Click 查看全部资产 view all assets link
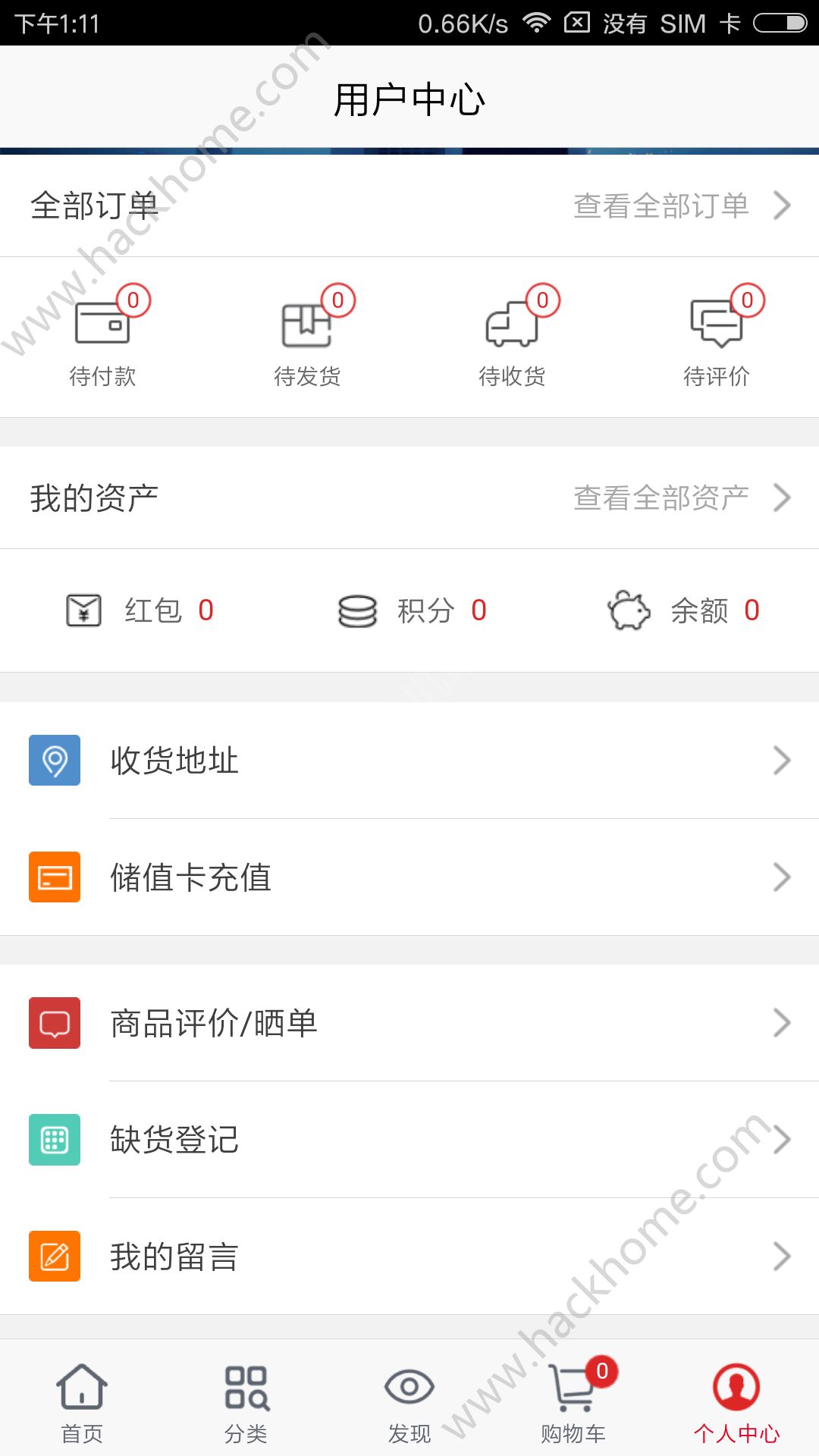This screenshot has width=819, height=1456. (662, 497)
